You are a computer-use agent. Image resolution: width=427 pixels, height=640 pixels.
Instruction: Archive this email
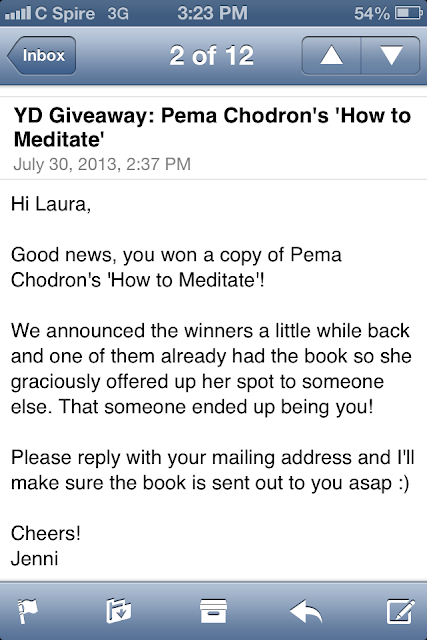(x=213, y=611)
